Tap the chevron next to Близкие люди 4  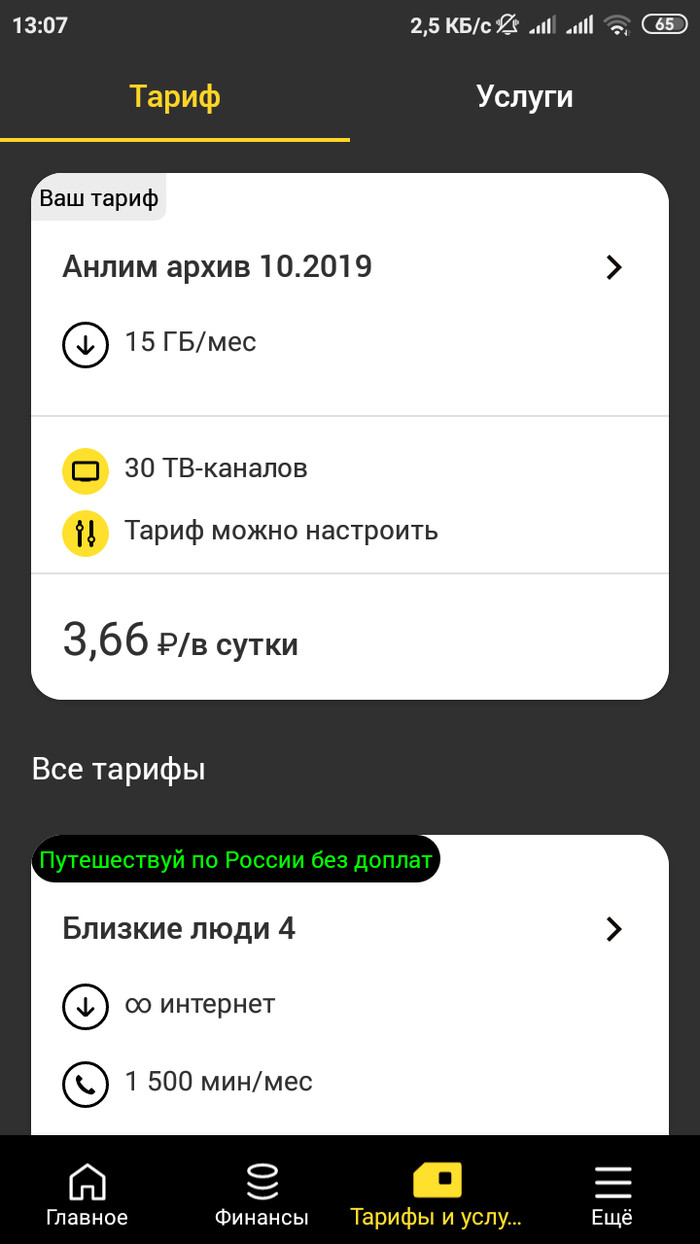coord(614,929)
